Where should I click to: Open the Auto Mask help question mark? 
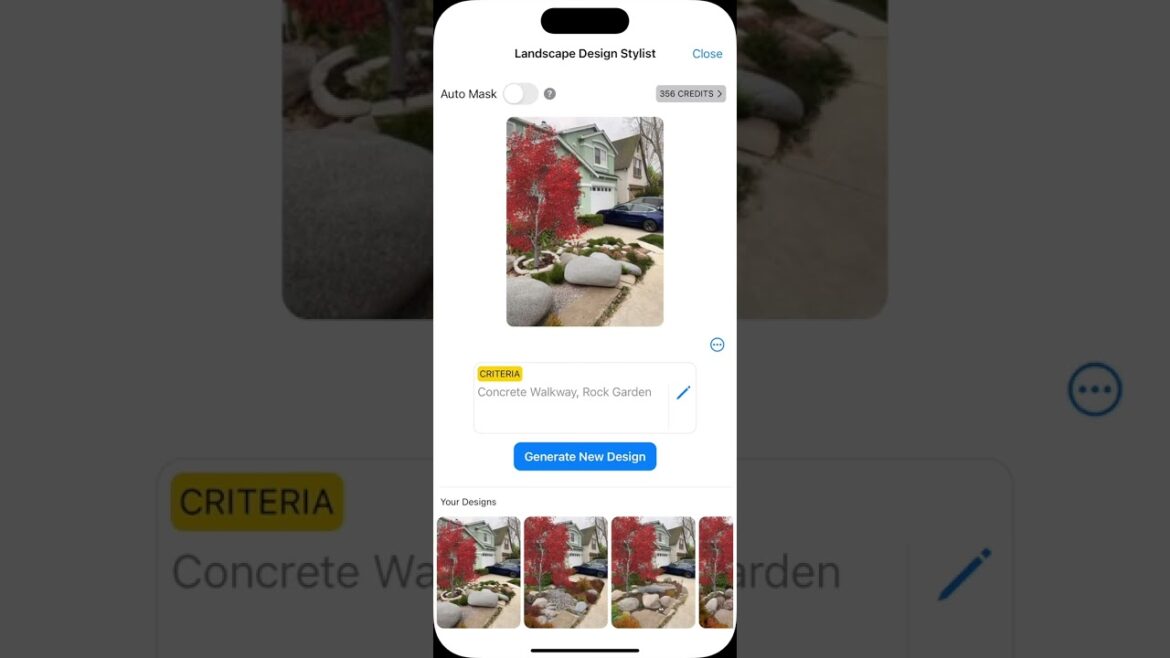pyautogui.click(x=550, y=94)
